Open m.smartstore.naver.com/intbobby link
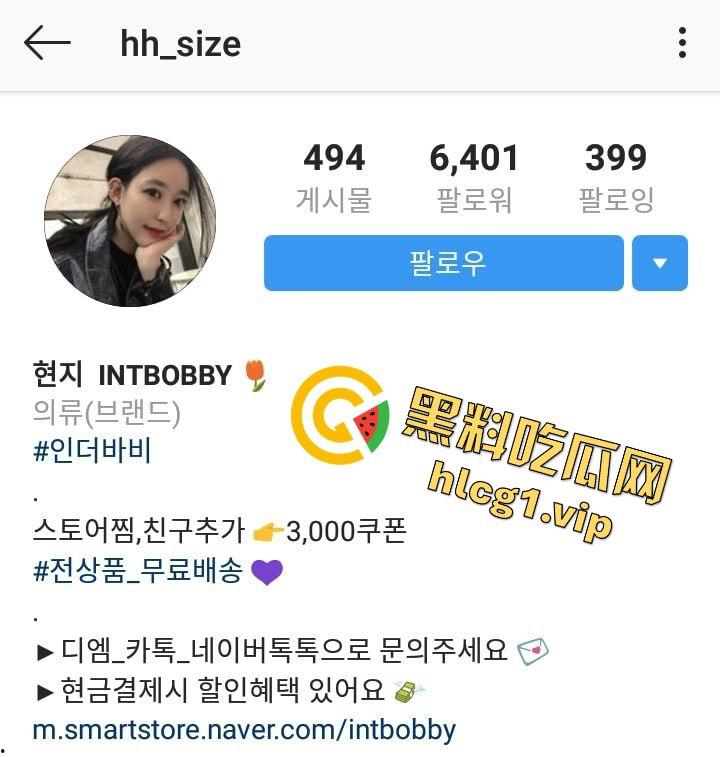720x757 pixels. (244, 729)
